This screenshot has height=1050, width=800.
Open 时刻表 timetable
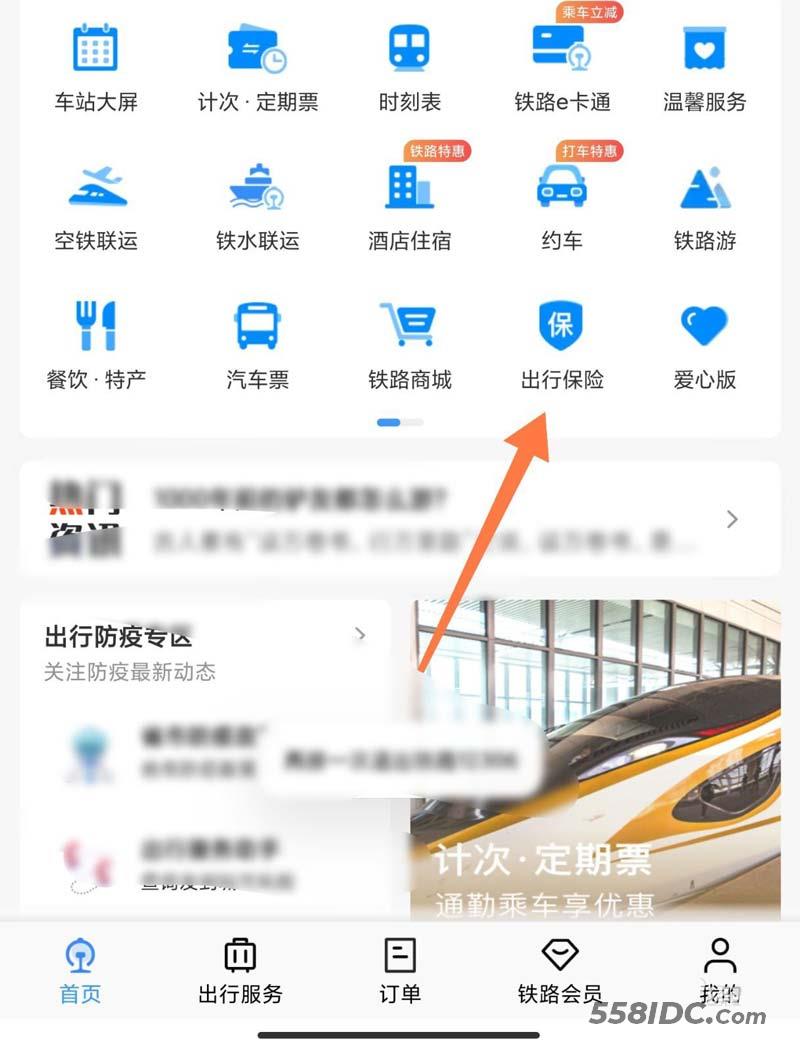click(x=409, y=66)
